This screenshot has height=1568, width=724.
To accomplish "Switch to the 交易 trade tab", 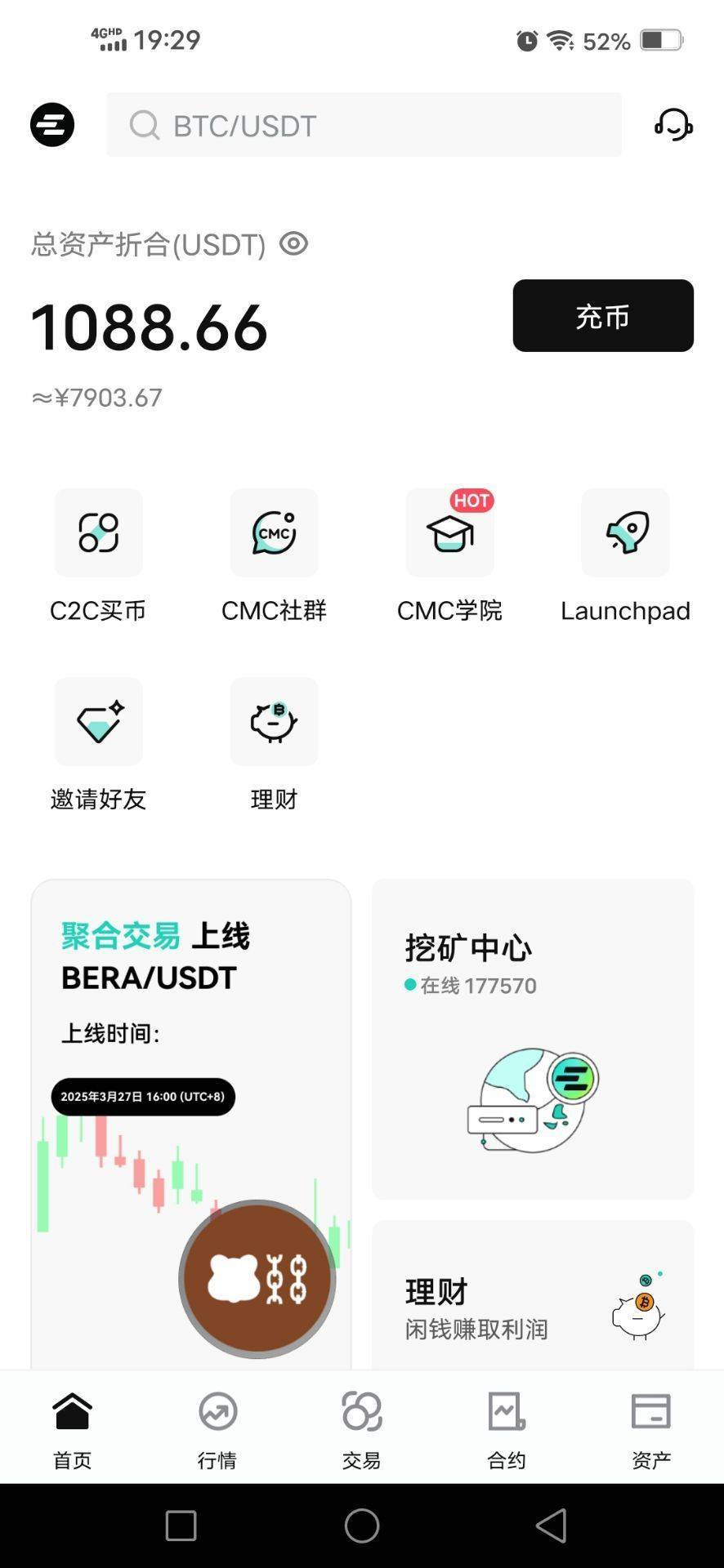I will tap(361, 1429).
